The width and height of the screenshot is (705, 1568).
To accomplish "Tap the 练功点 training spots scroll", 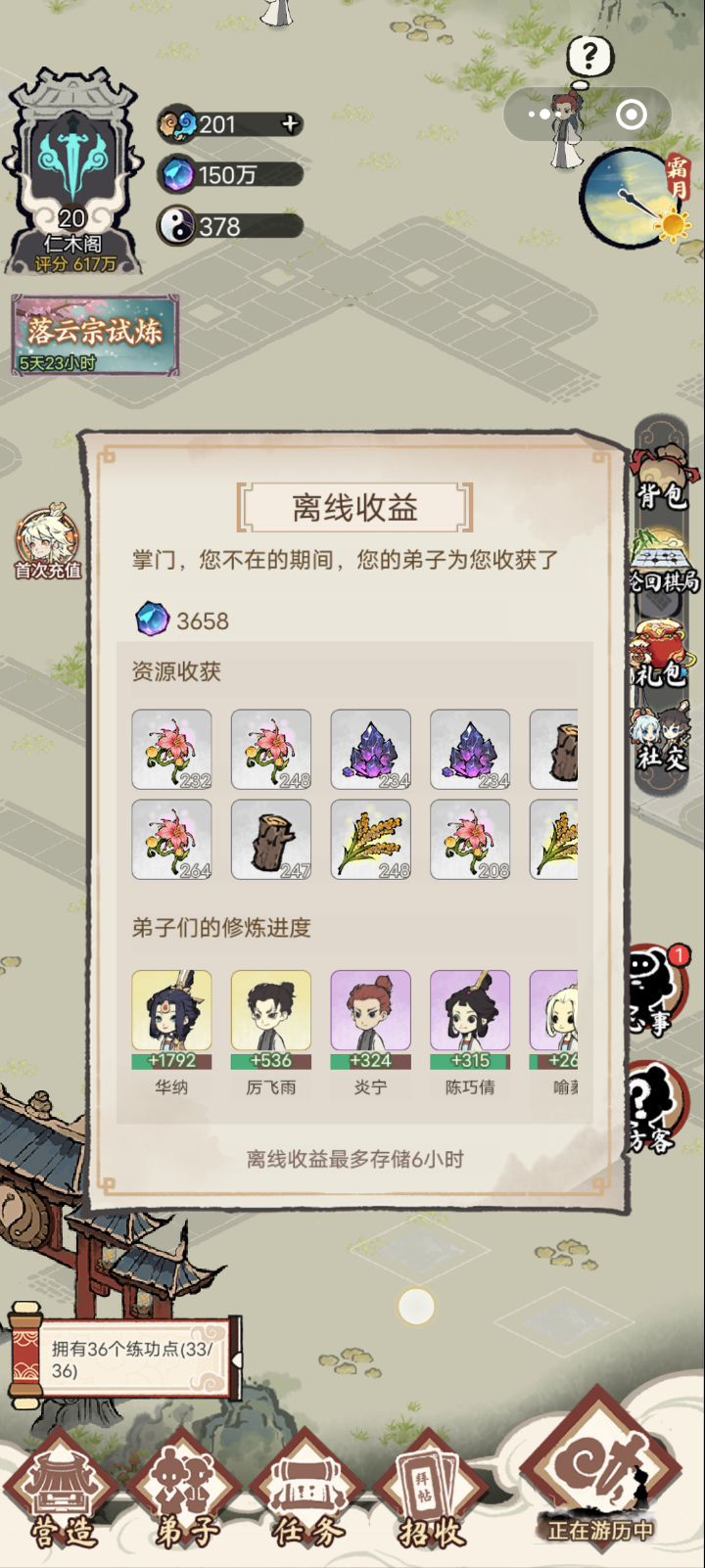I will tap(127, 1359).
